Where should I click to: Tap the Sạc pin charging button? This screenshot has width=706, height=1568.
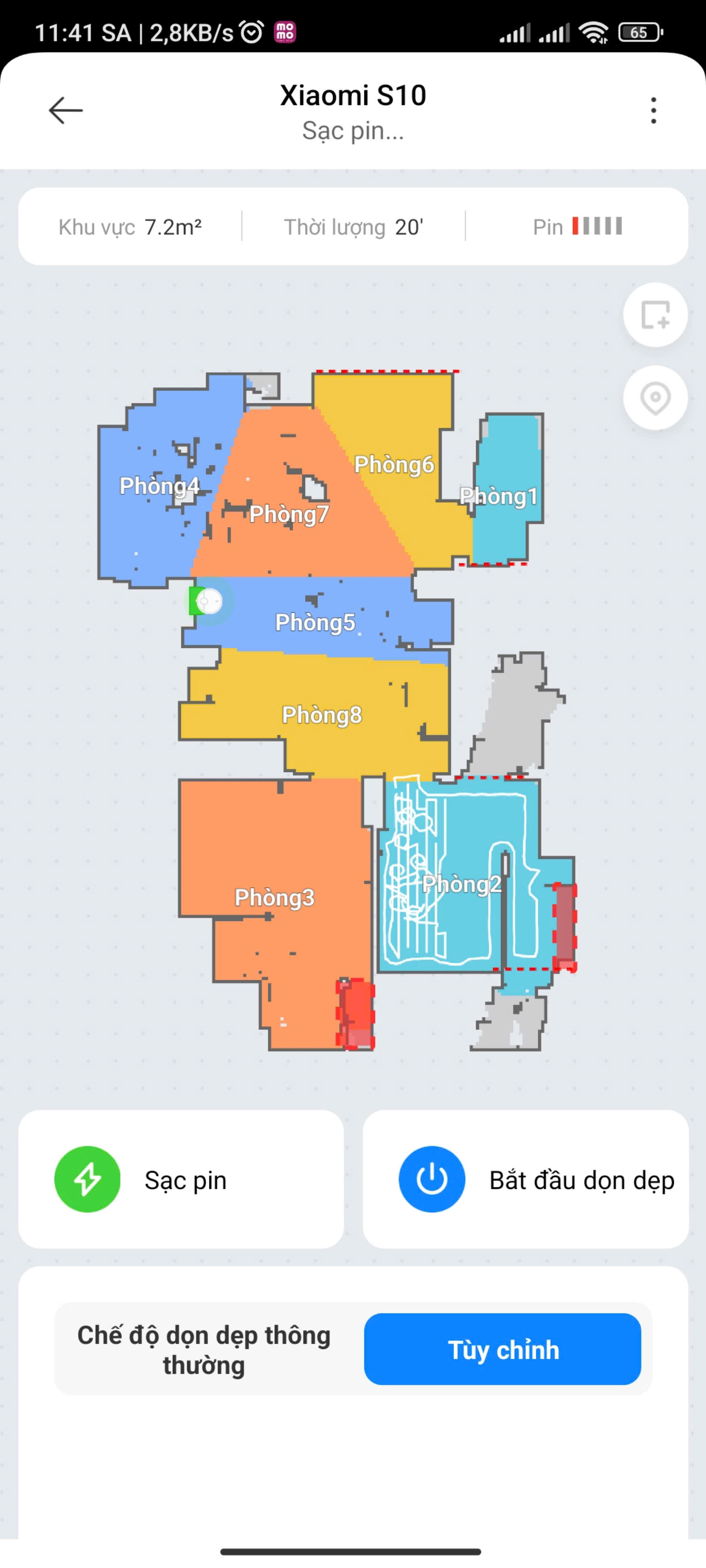pyautogui.click(x=181, y=1179)
